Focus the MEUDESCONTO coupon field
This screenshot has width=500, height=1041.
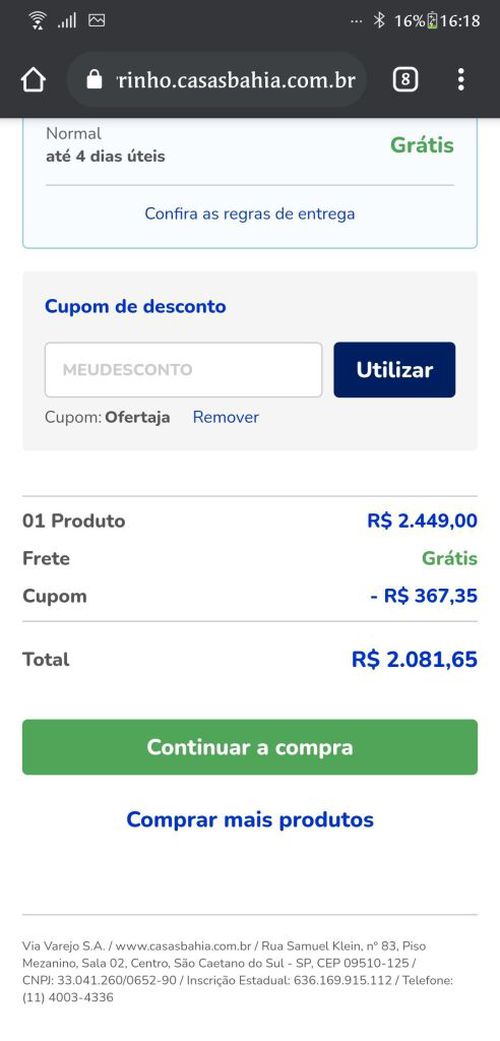[x=183, y=370]
